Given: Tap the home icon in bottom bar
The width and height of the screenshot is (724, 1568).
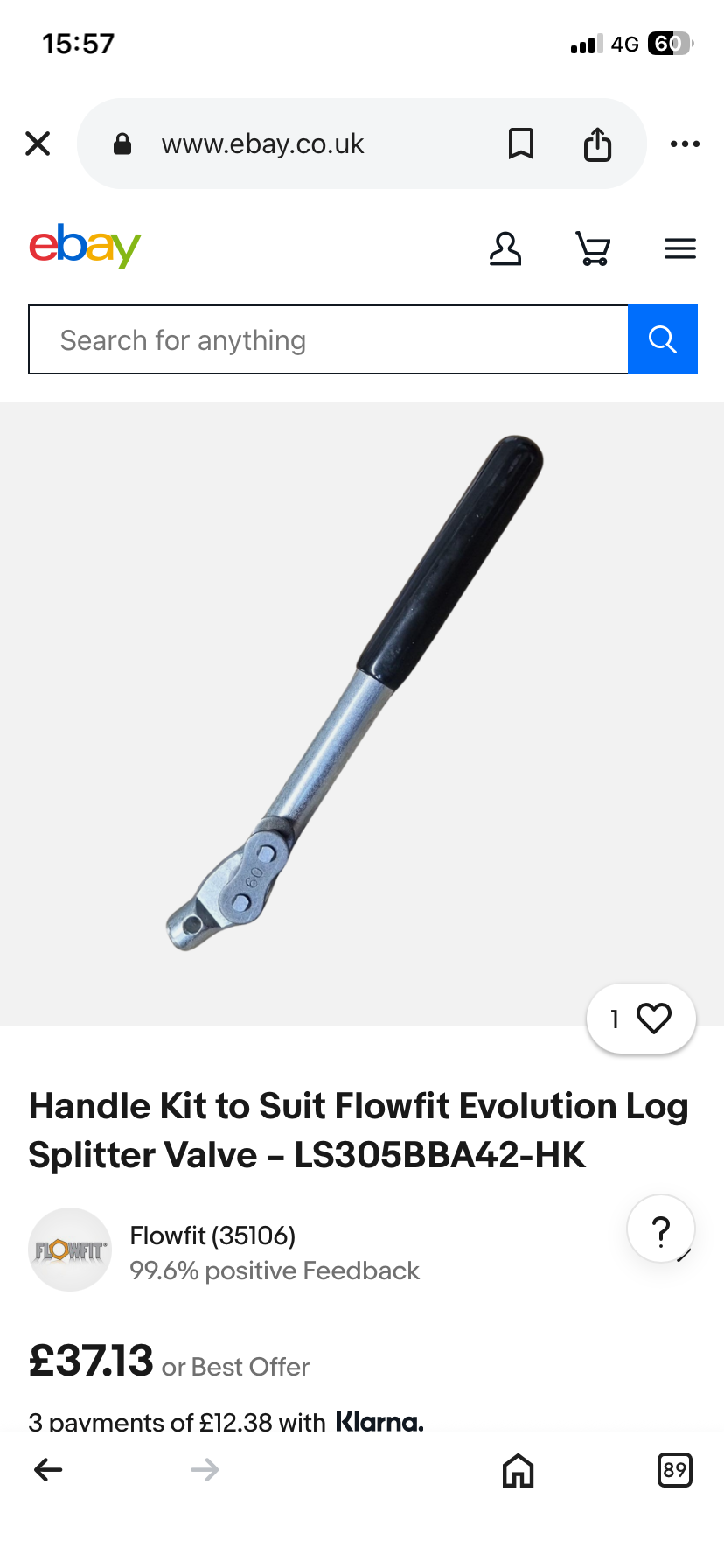Looking at the screenshot, I should point(518,1470).
